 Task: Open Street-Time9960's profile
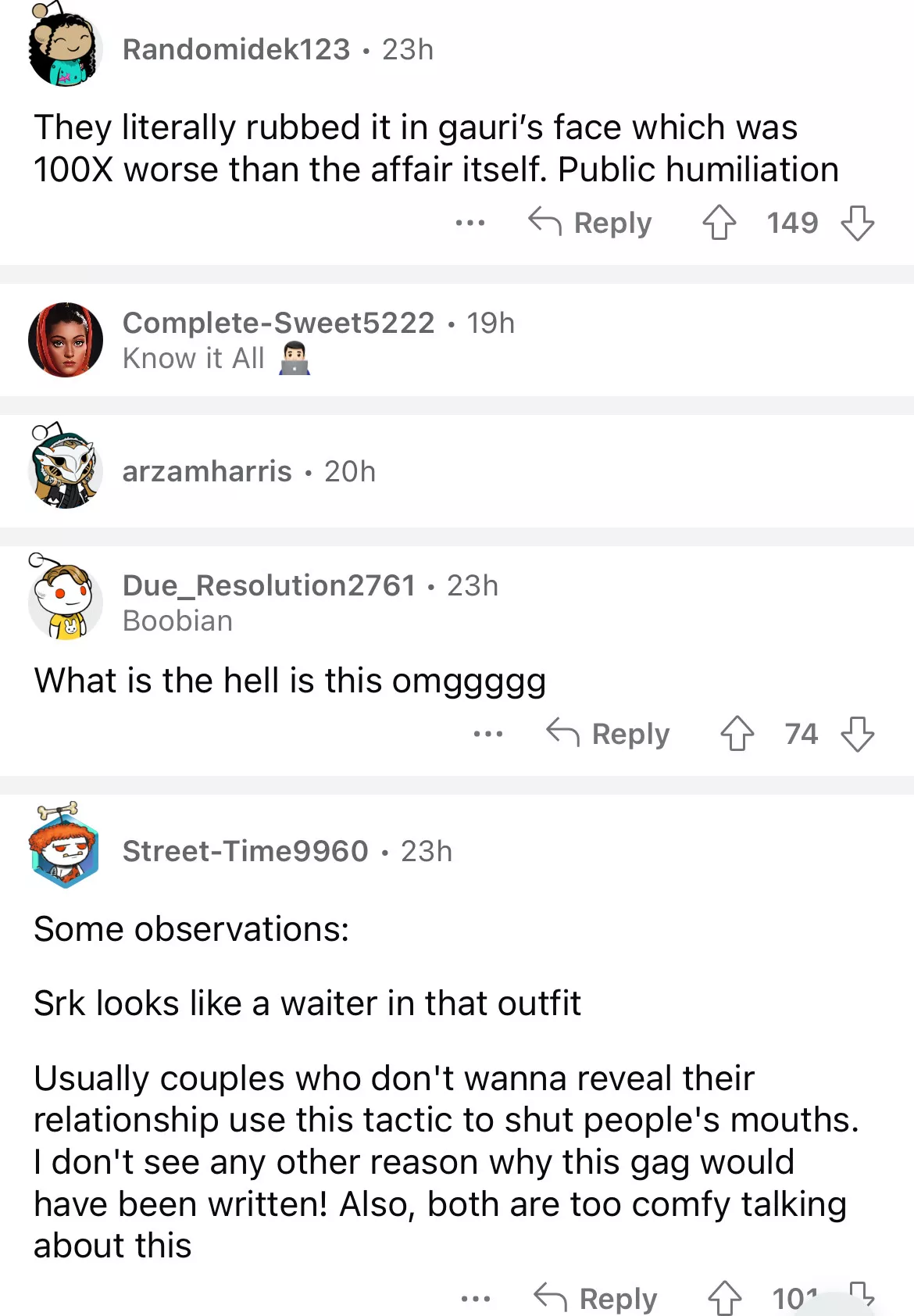point(245,851)
